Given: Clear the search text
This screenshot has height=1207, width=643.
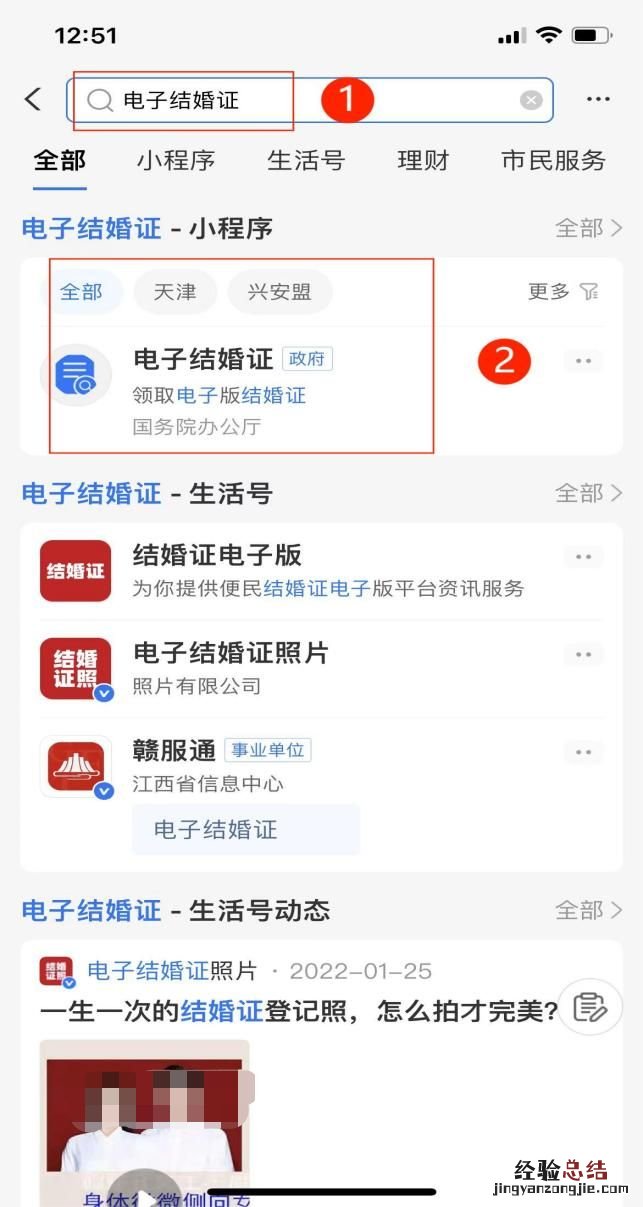Looking at the screenshot, I should (x=531, y=100).
